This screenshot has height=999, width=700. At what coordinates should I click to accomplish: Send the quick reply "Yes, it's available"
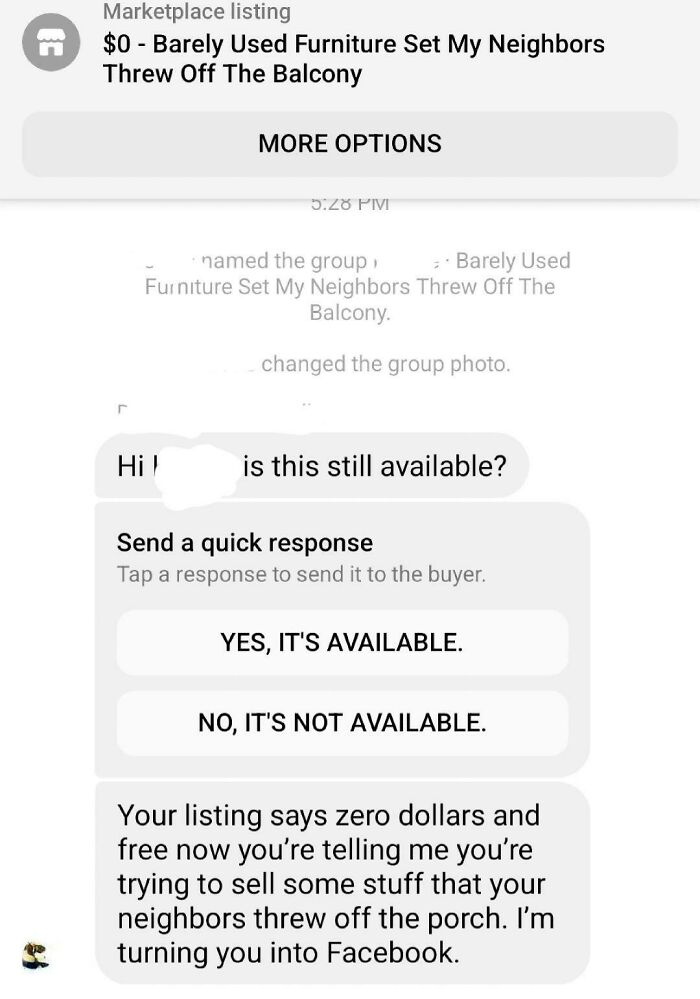click(342, 643)
